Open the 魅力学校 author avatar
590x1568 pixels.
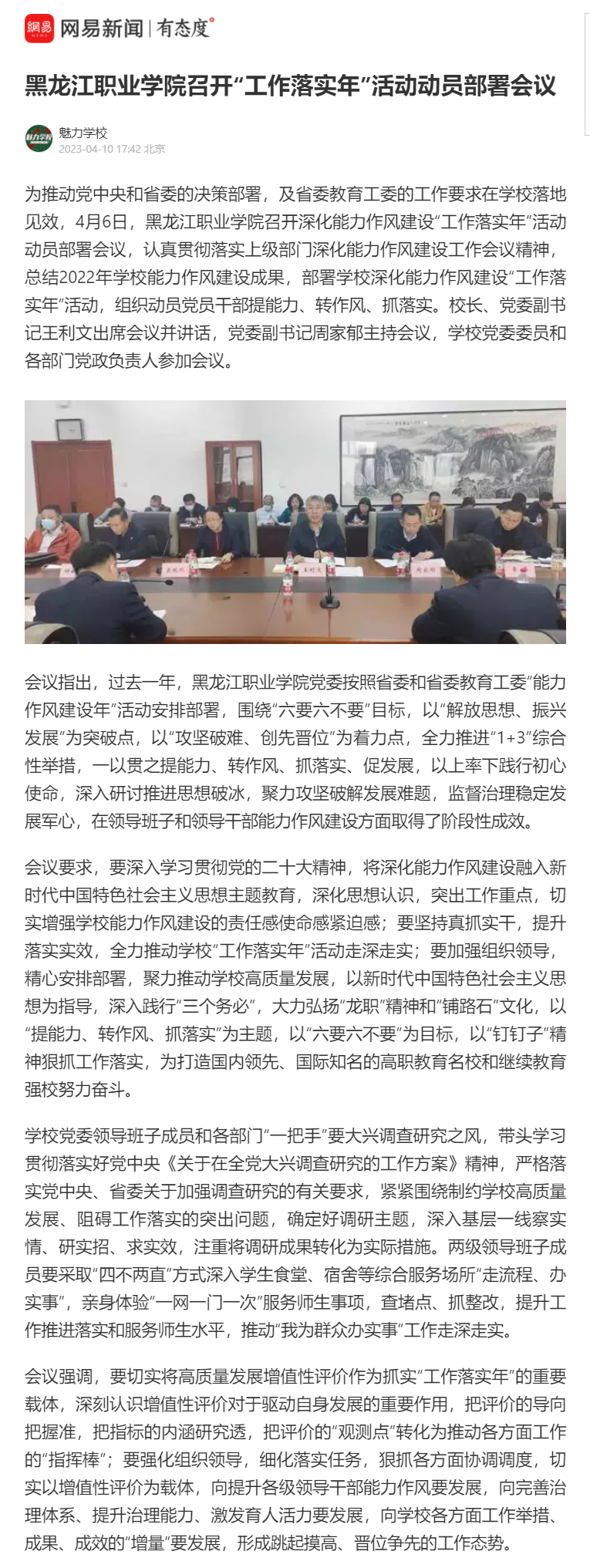(x=39, y=139)
